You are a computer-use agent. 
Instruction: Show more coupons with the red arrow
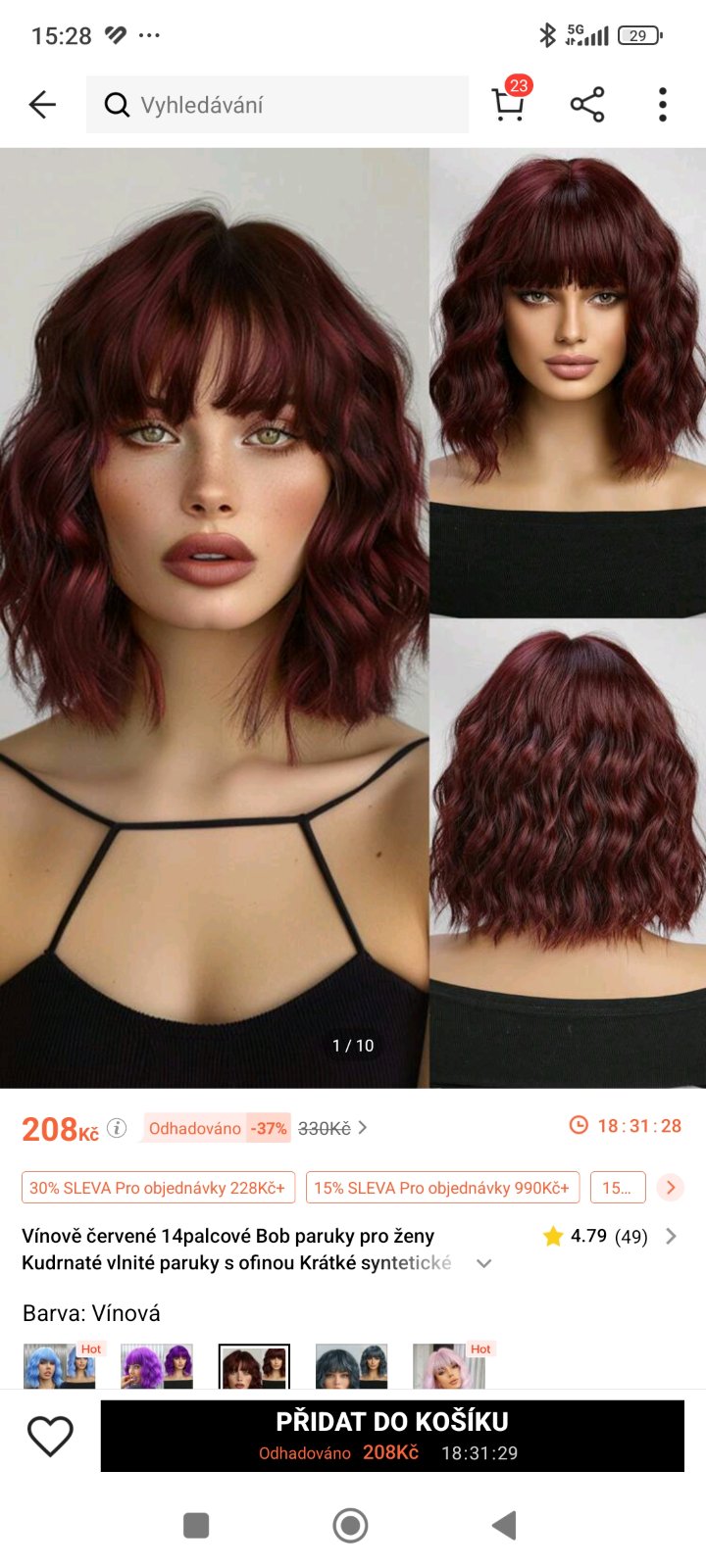point(671,1188)
